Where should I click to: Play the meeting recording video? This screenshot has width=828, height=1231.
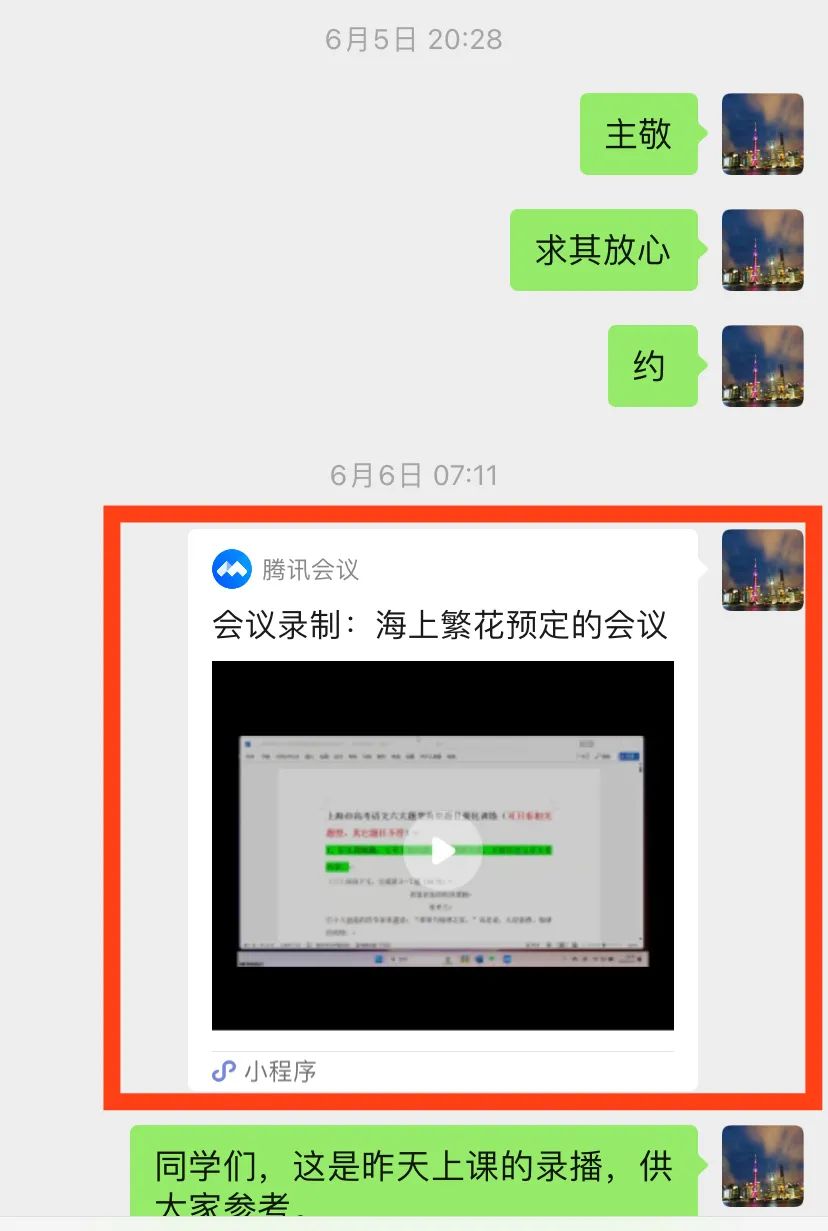click(x=442, y=851)
